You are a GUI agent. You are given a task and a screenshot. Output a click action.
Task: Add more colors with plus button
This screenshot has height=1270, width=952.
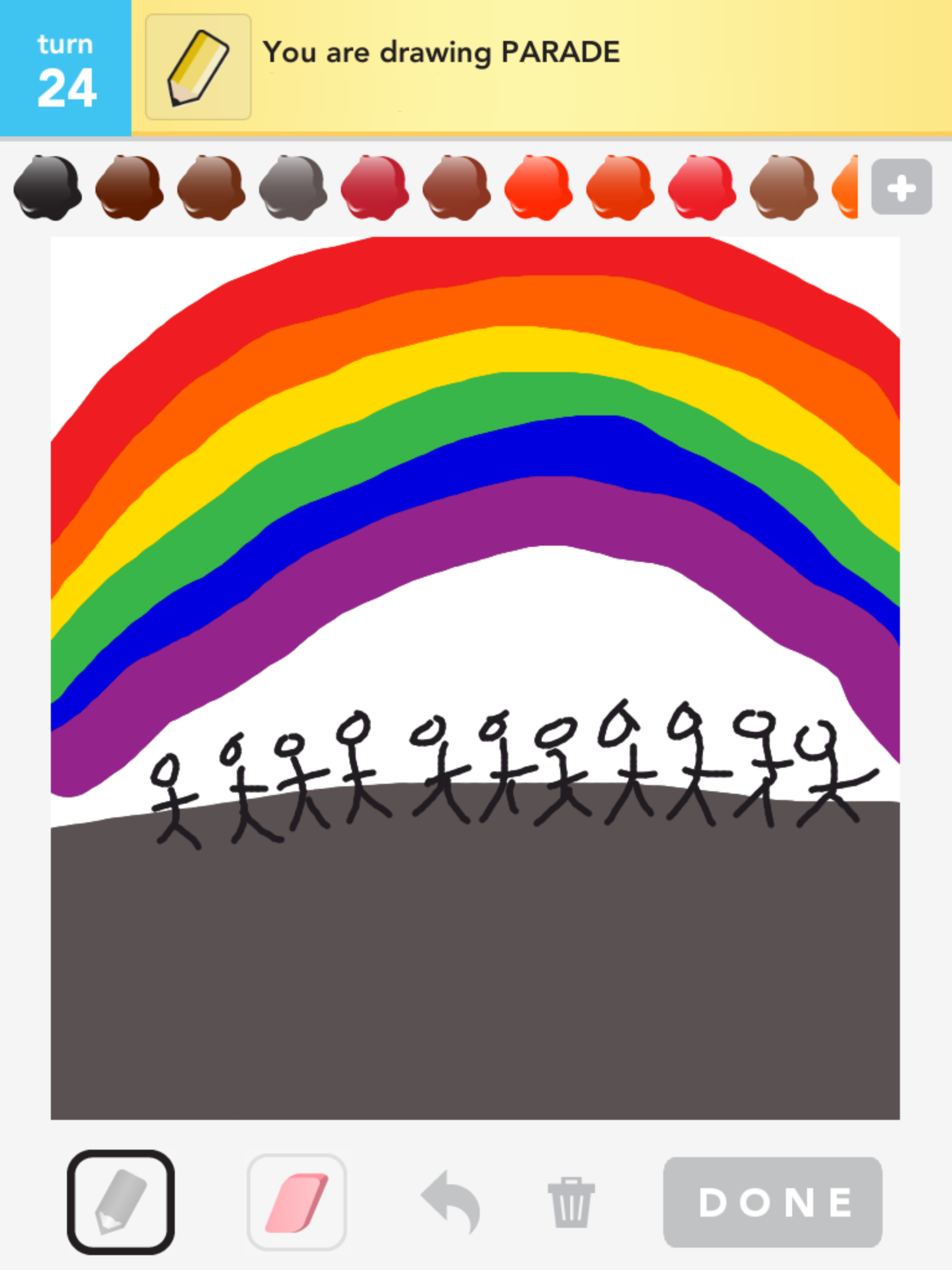click(901, 187)
